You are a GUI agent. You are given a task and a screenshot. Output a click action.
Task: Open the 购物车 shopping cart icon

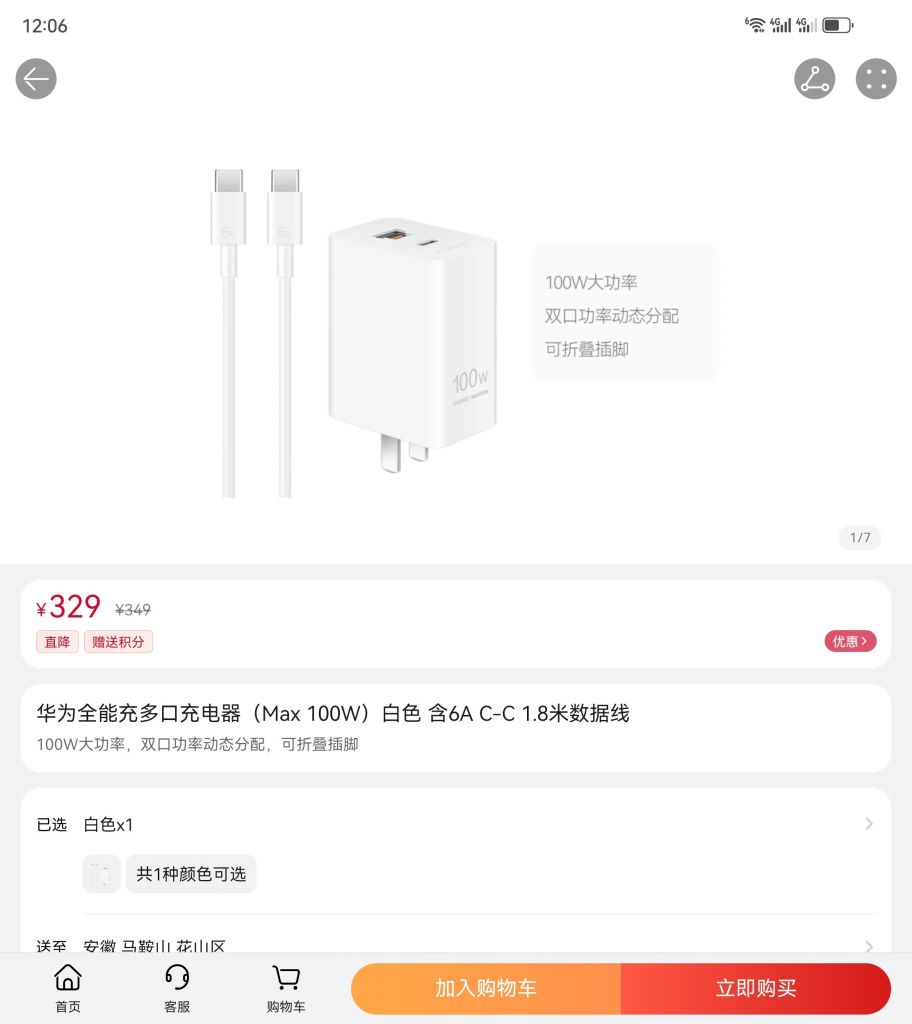tap(285, 988)
